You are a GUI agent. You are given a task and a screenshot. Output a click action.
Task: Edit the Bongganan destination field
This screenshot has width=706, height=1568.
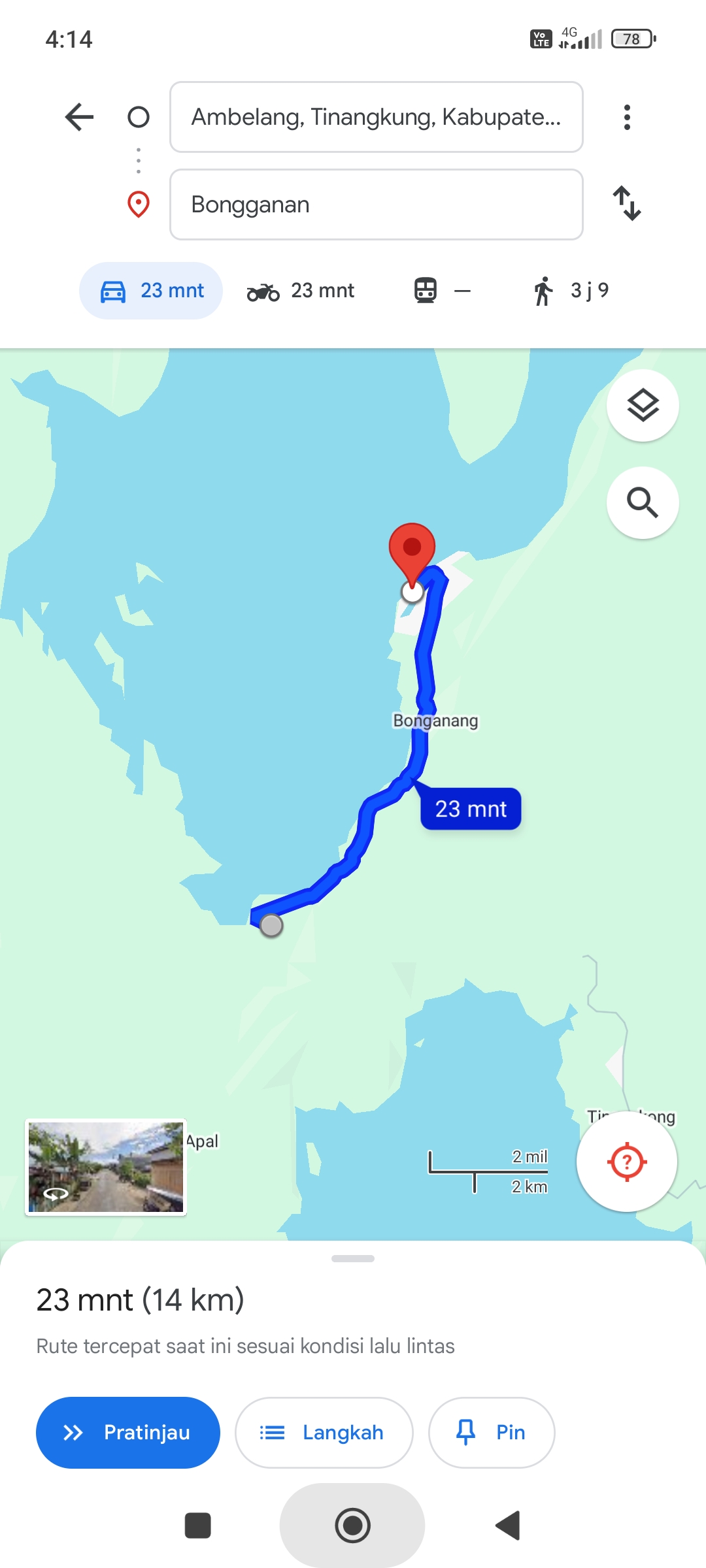[377, 204]
